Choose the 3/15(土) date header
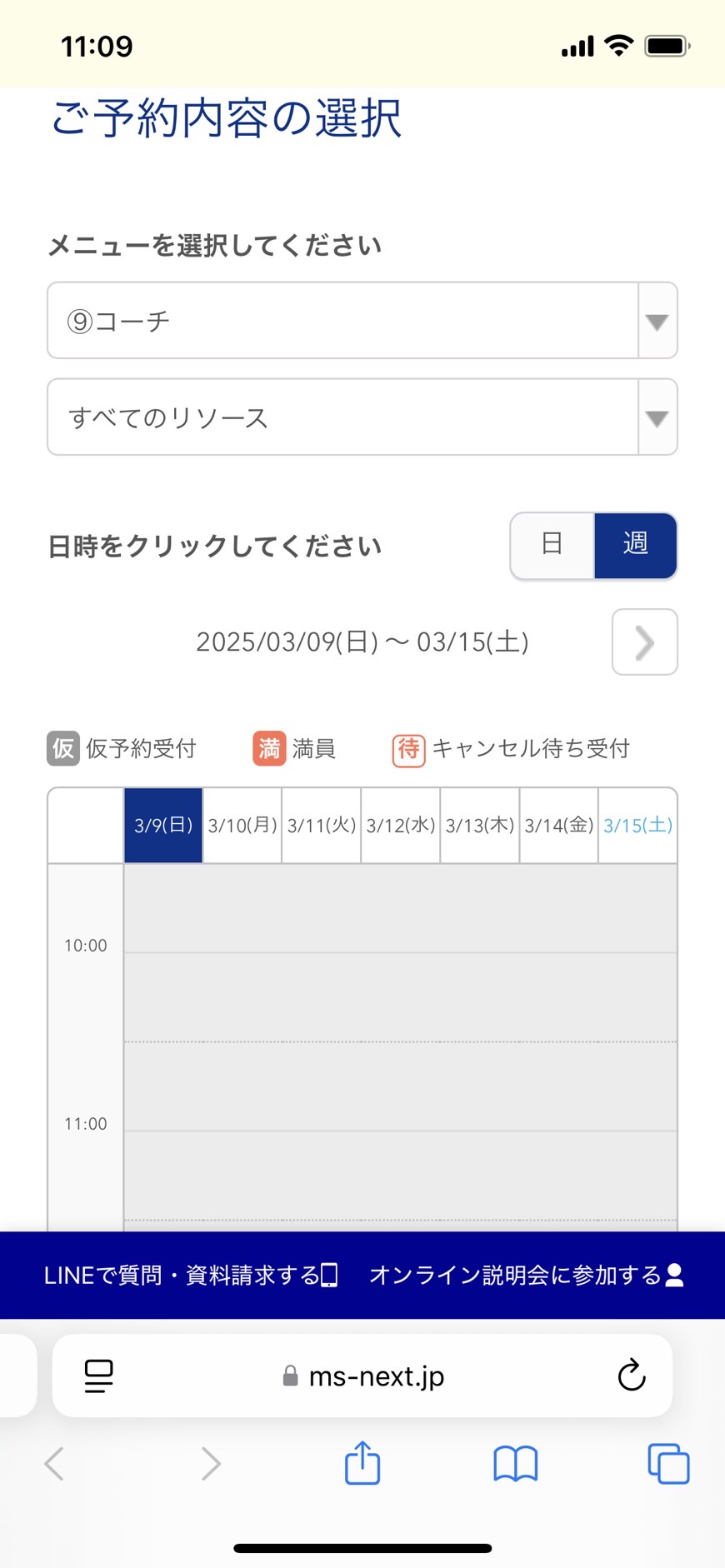Image resolution: width=725 pixels, height=1568 pixels. (637, 825)
